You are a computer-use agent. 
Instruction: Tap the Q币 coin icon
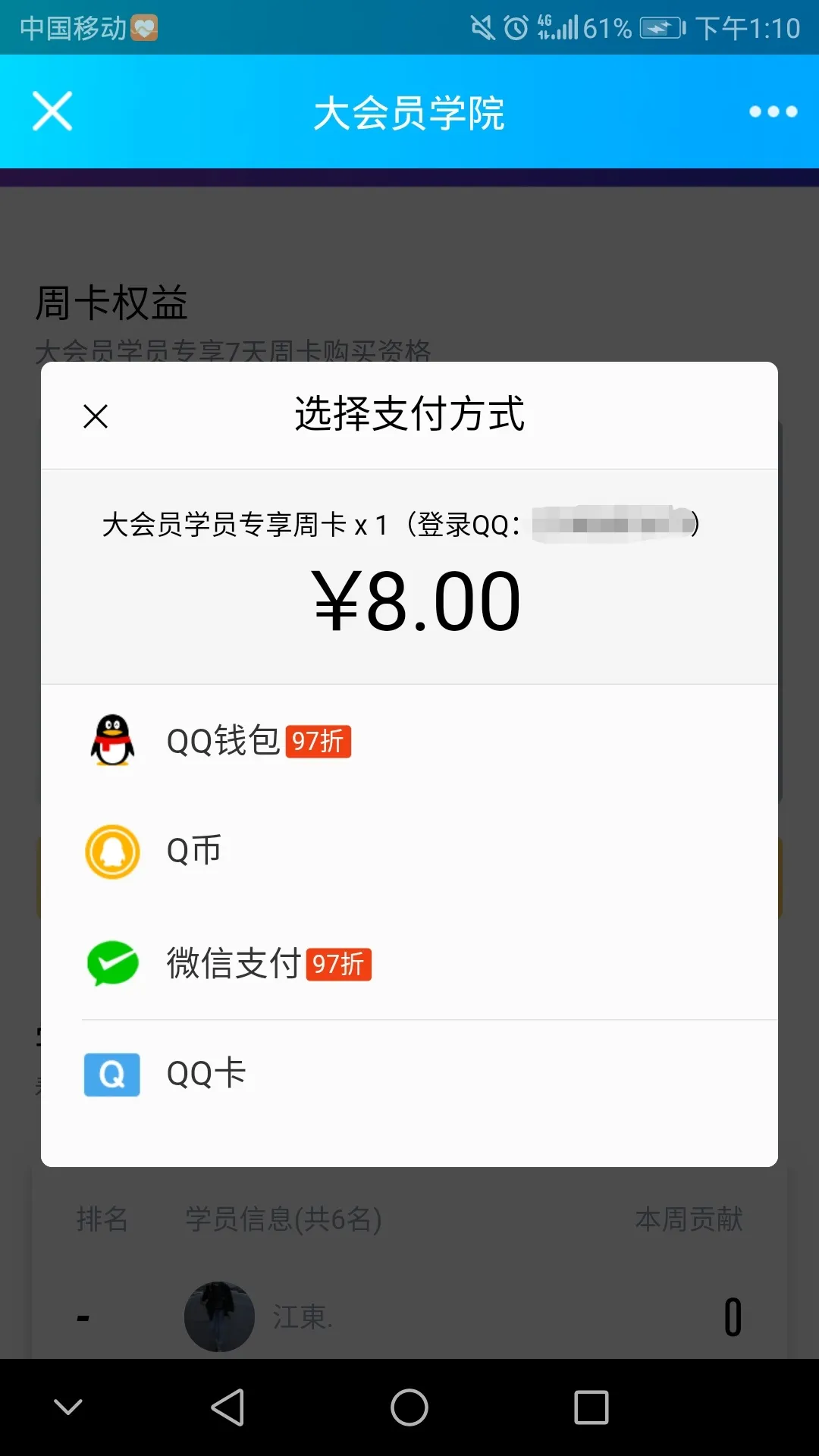[111, 852]
